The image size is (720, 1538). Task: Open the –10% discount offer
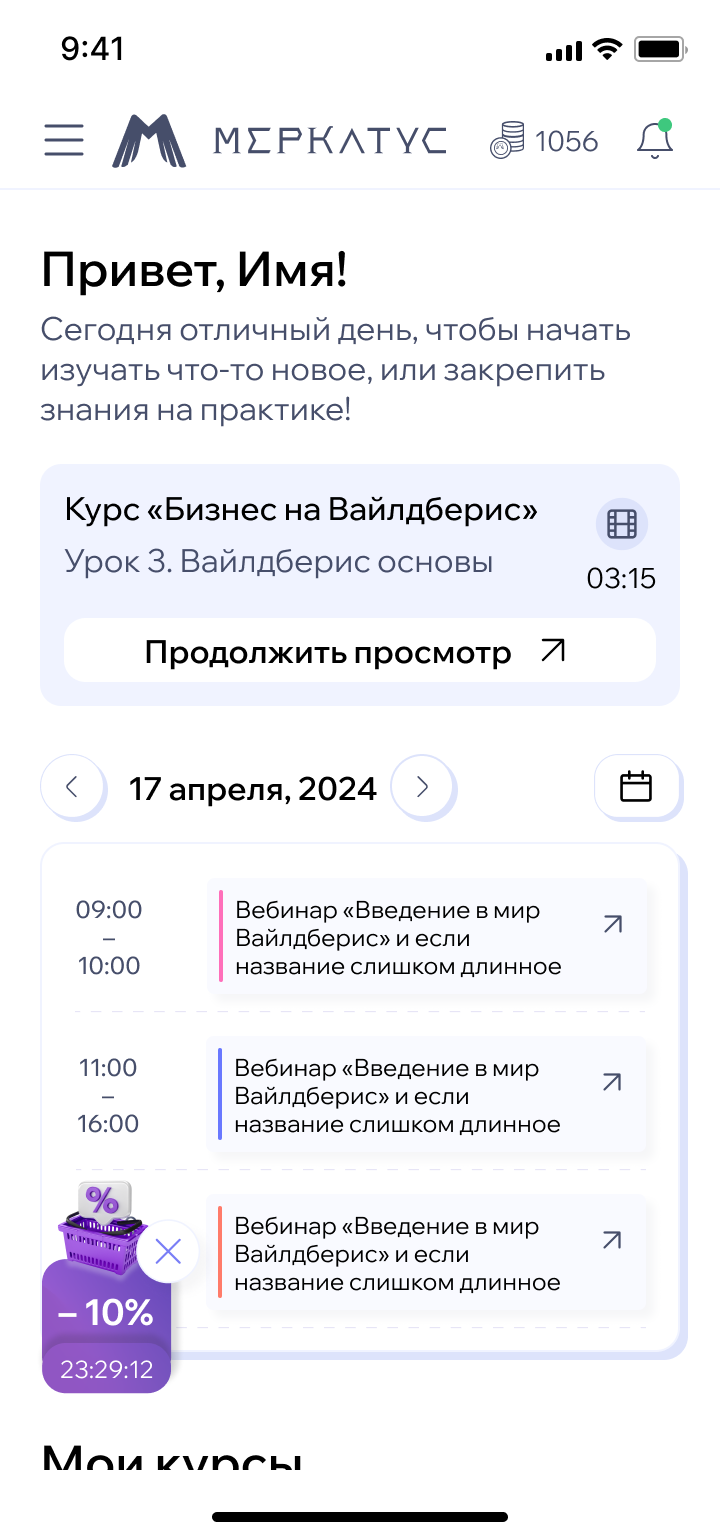click(106, 1320)
